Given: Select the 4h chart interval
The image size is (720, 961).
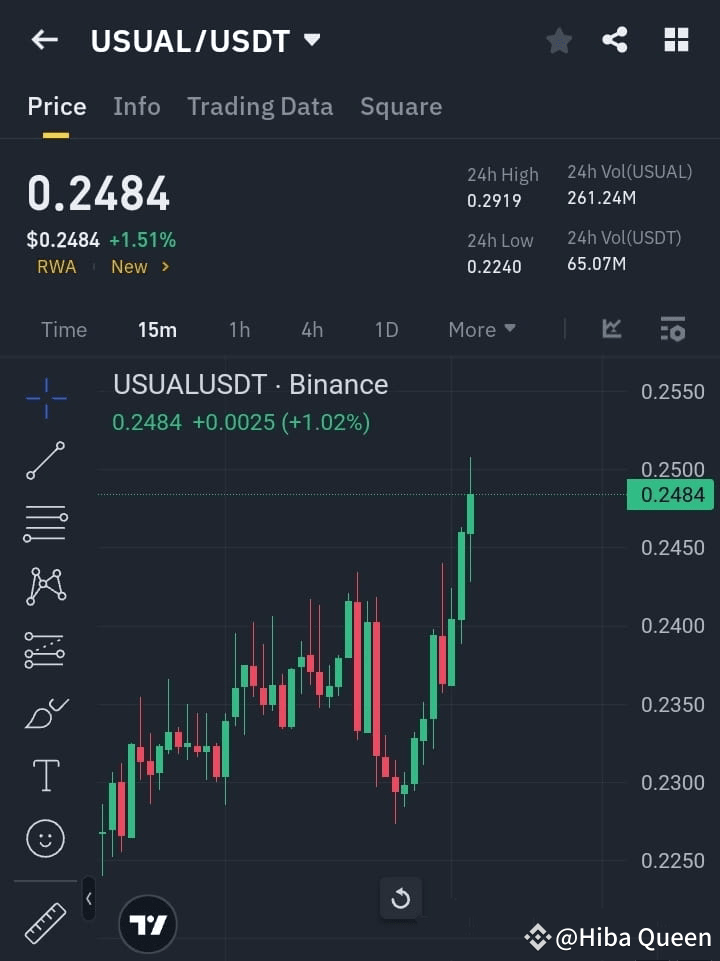Looking at the screenshot, I should click(312, 330).
